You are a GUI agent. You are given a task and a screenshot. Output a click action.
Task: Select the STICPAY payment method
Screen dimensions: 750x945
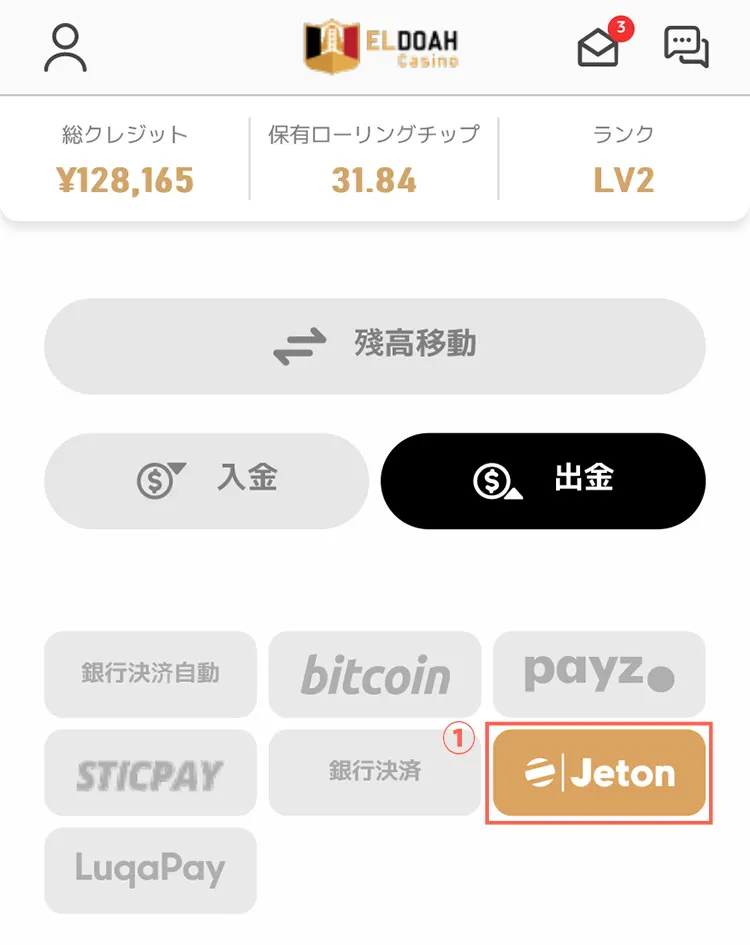[150, 772]
